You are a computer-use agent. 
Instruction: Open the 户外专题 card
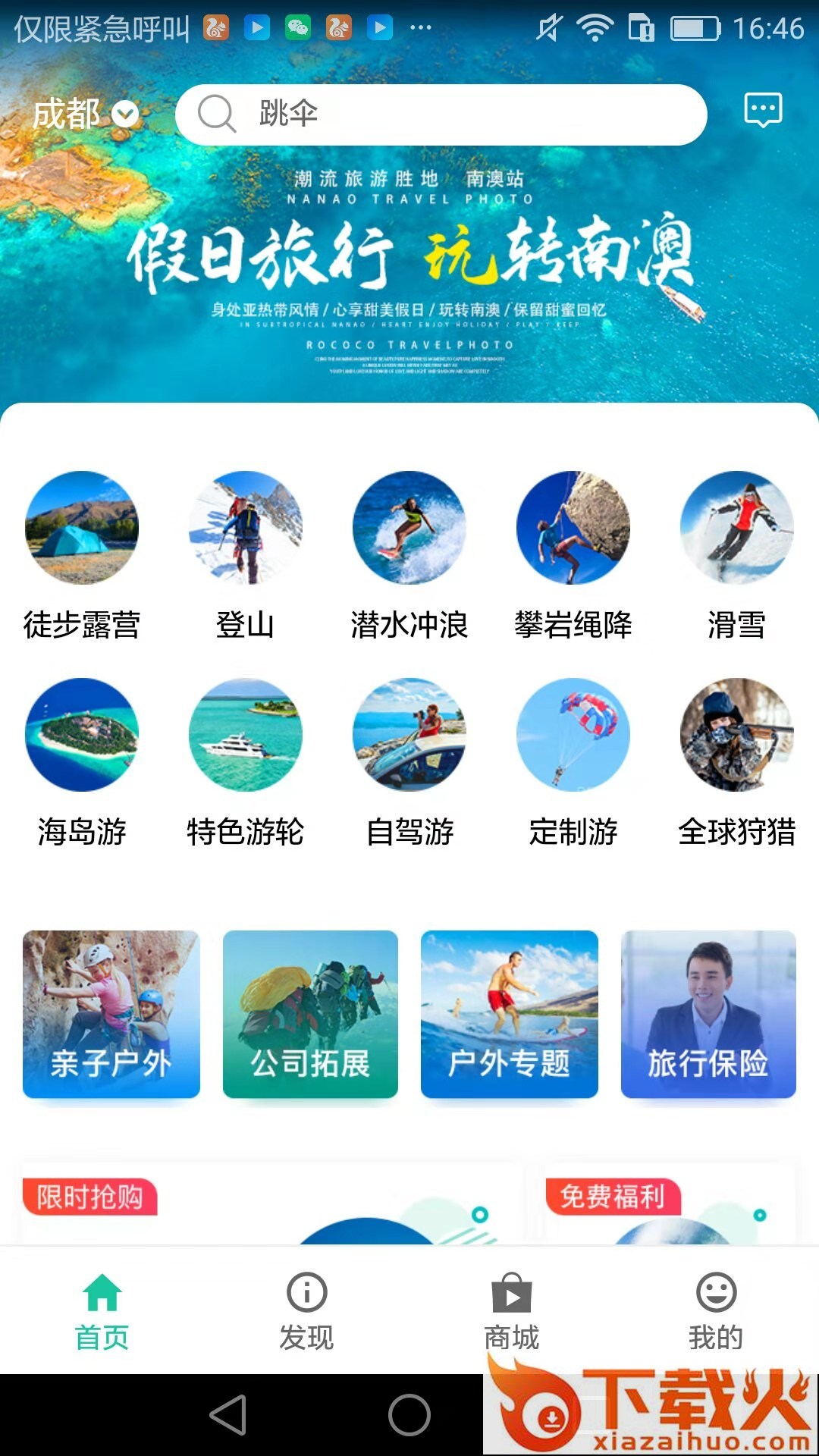(x=510, y=1014)
